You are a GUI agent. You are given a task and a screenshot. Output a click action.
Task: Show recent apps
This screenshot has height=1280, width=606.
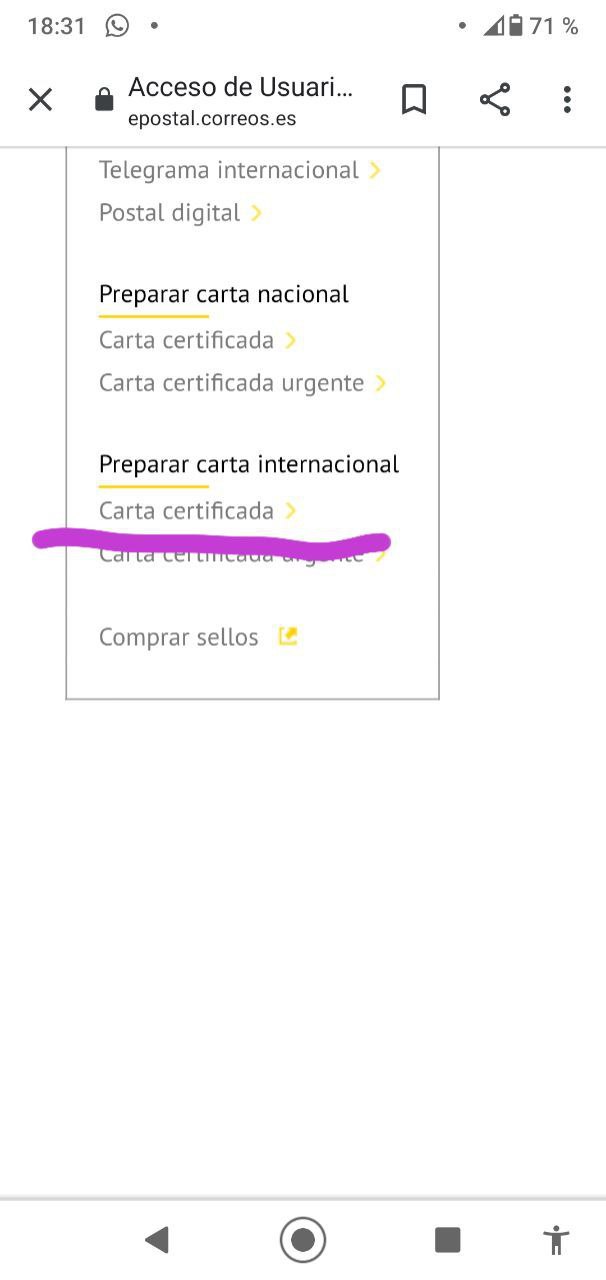pyautogui.click(x=448, y=1241)
